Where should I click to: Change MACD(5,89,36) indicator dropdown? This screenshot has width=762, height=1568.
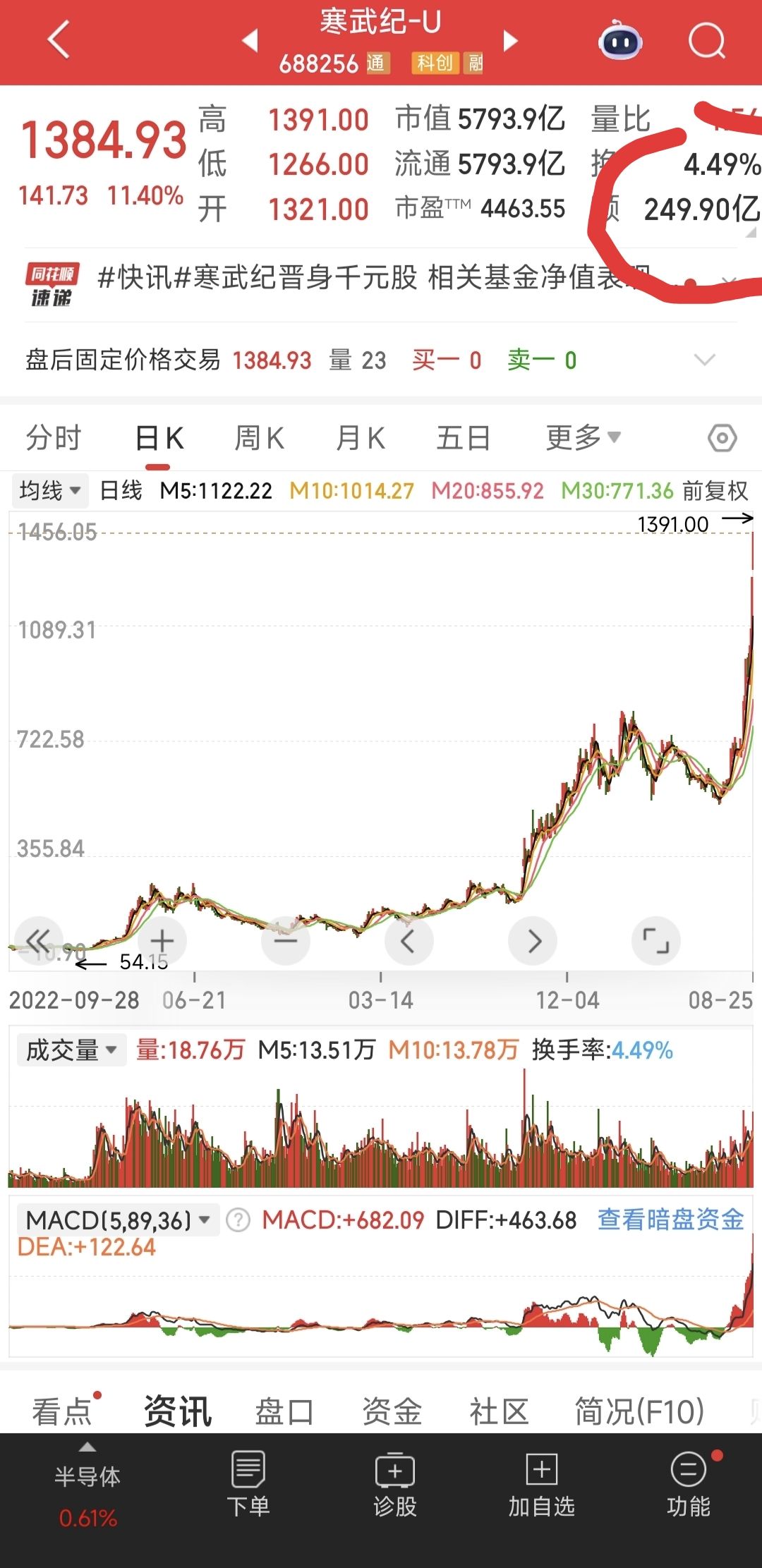pyautogui.click(x=118, y=1220)
